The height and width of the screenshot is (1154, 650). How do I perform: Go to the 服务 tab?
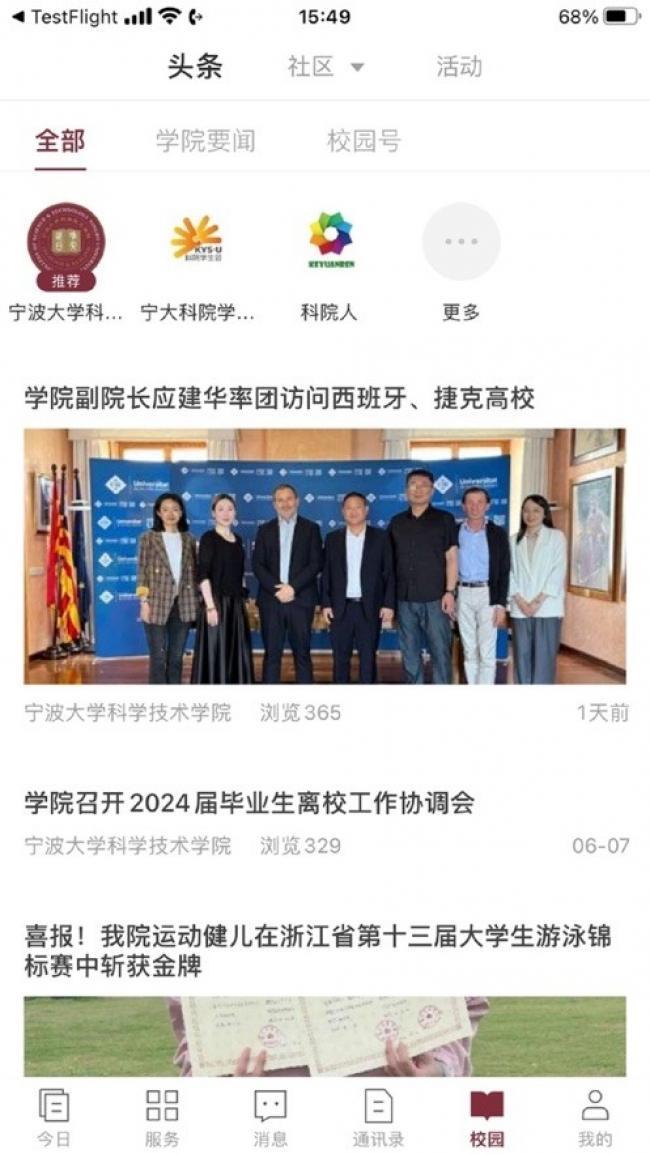[162, 1118]
